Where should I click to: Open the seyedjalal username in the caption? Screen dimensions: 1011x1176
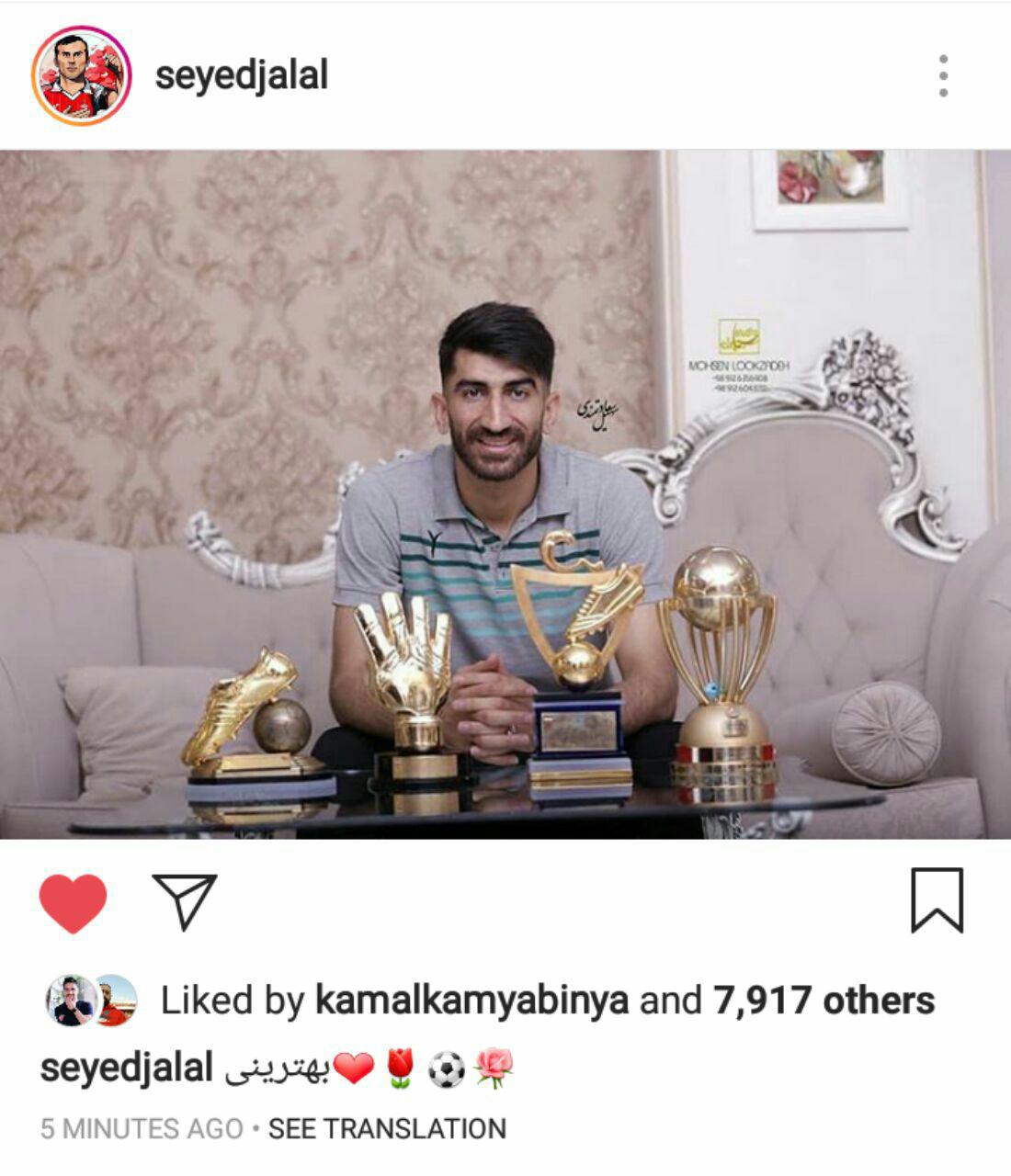tap(127, 1069)
